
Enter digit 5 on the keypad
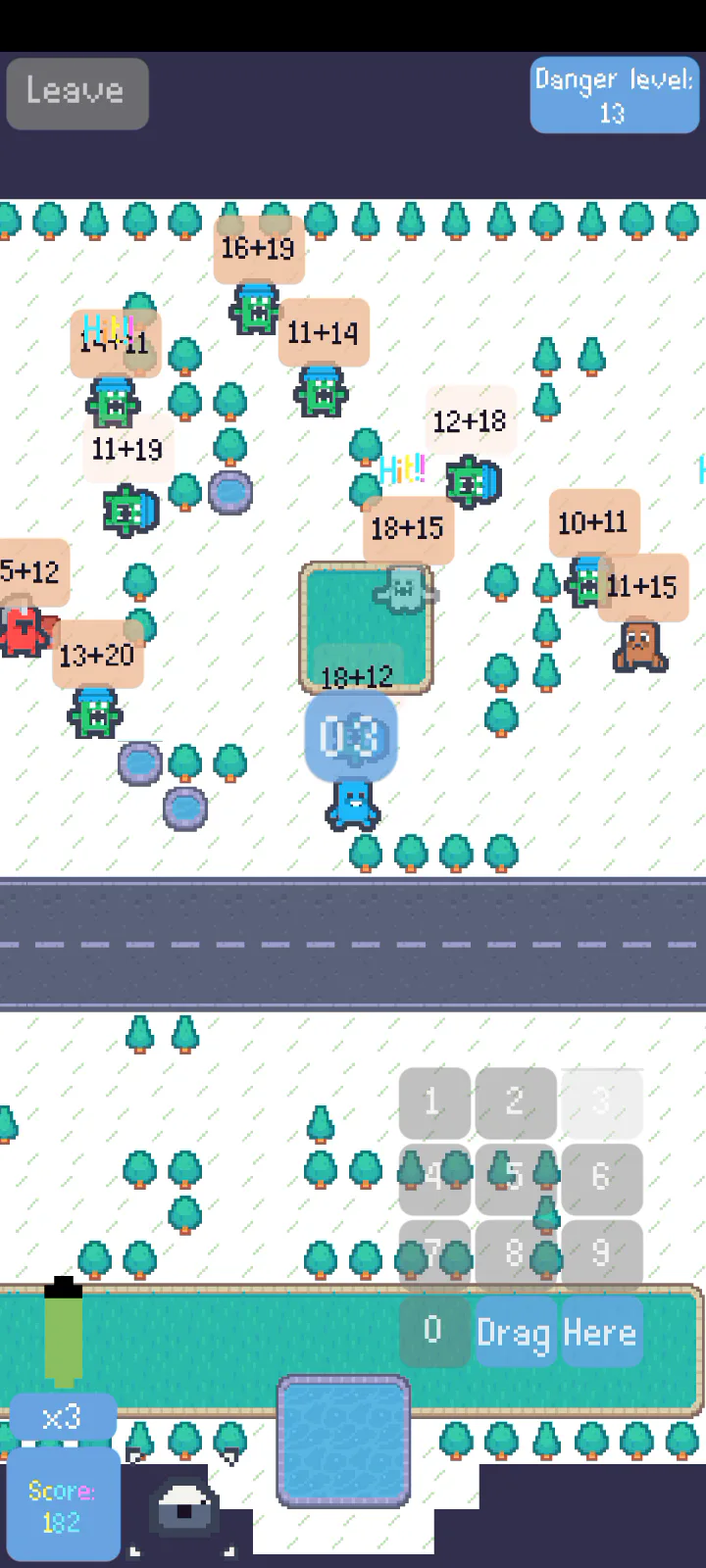(516, 1178)
